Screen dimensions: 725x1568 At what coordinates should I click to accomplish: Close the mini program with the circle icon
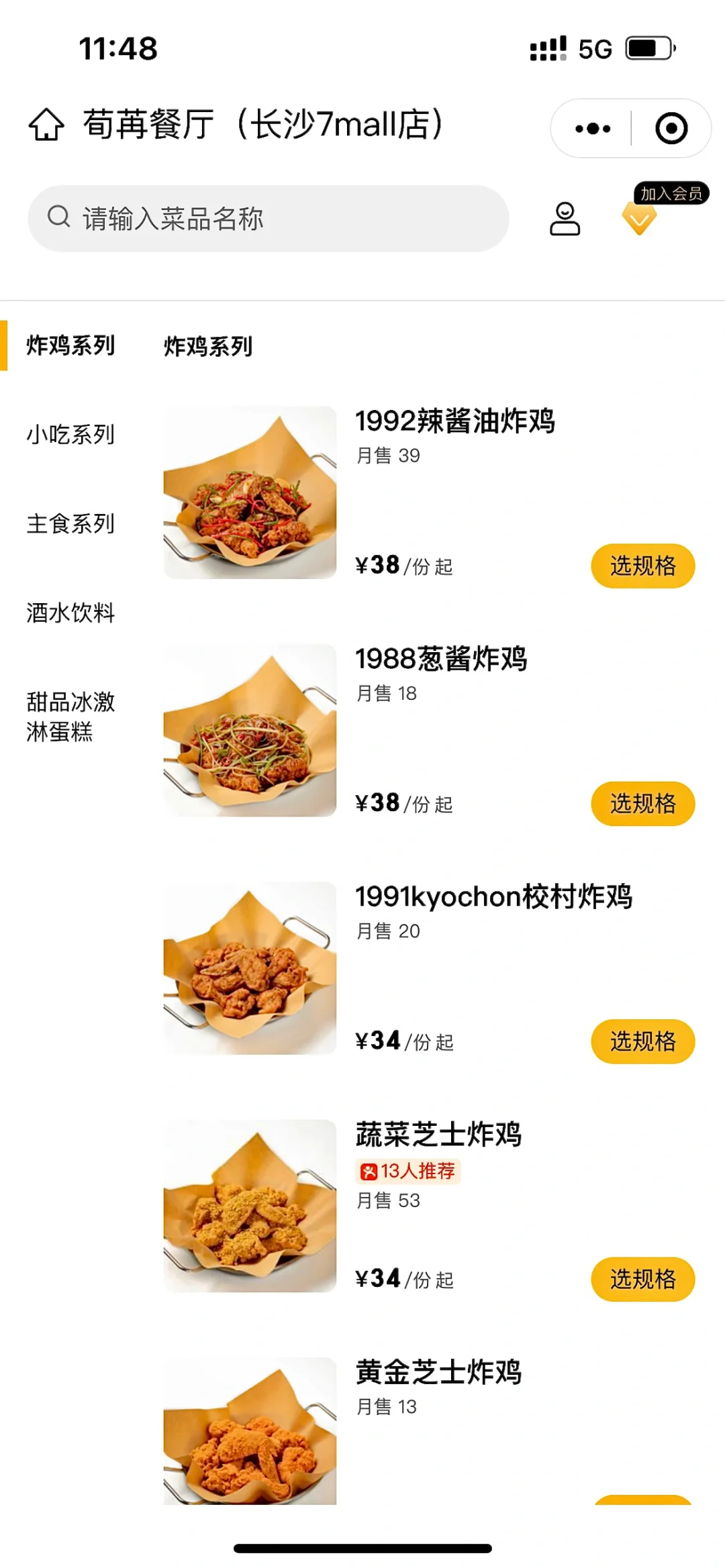pyautogui.click(x=671, y=128)
